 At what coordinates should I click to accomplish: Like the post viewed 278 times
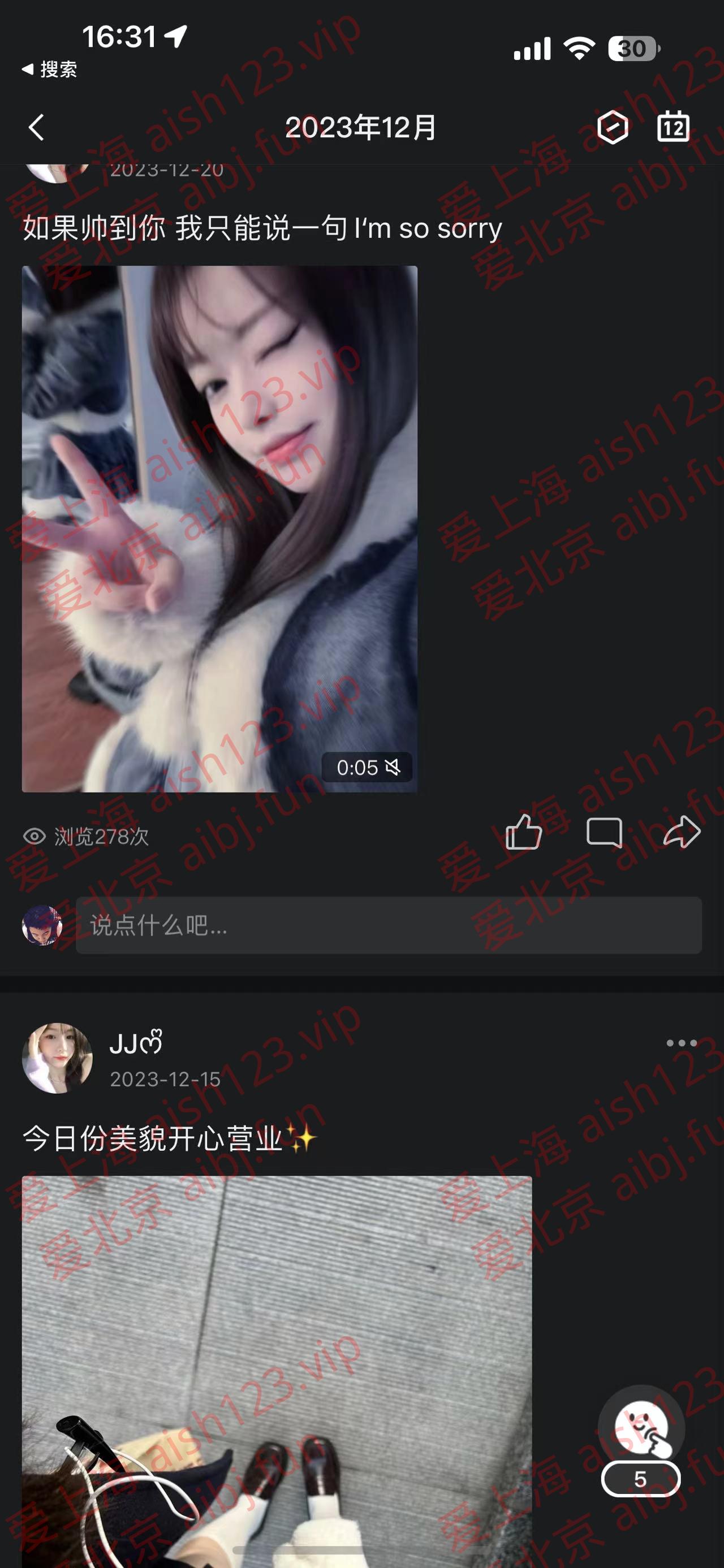click(524, 832)
